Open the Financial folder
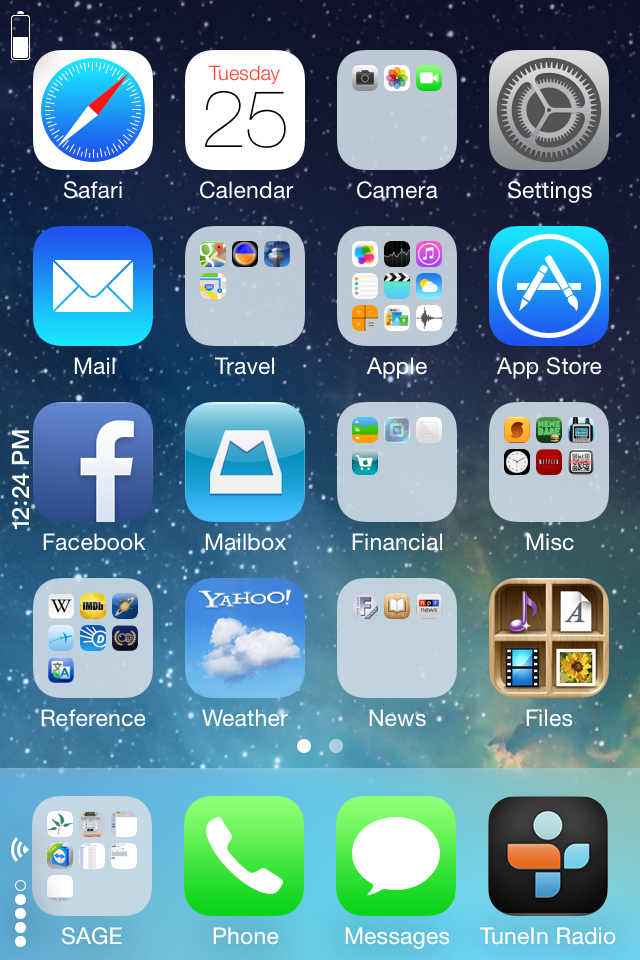The width and height of the screenshot is (640, 960). point(397,462)
